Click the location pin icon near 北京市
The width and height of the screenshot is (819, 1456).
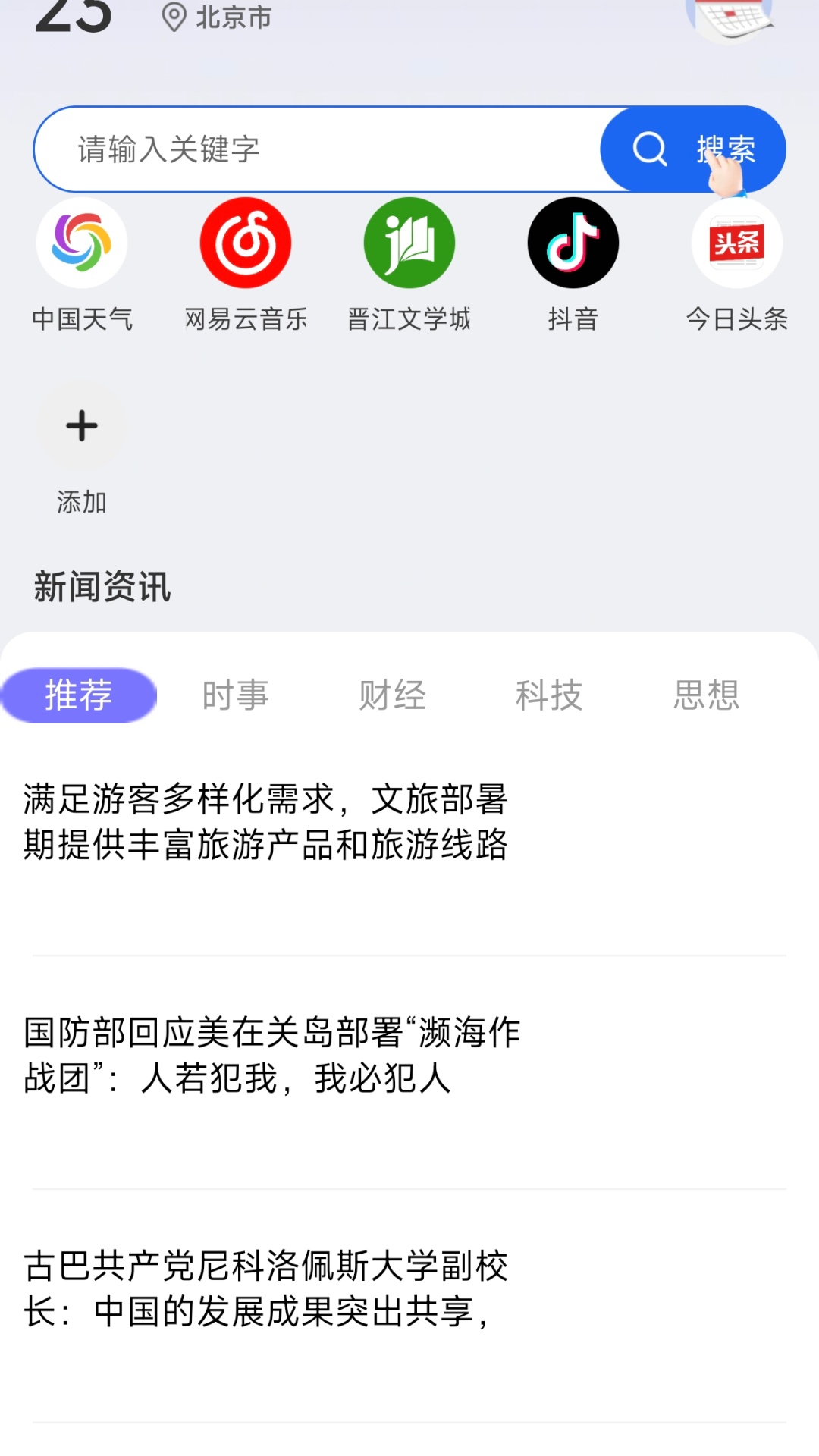click(x=174, y=15)
